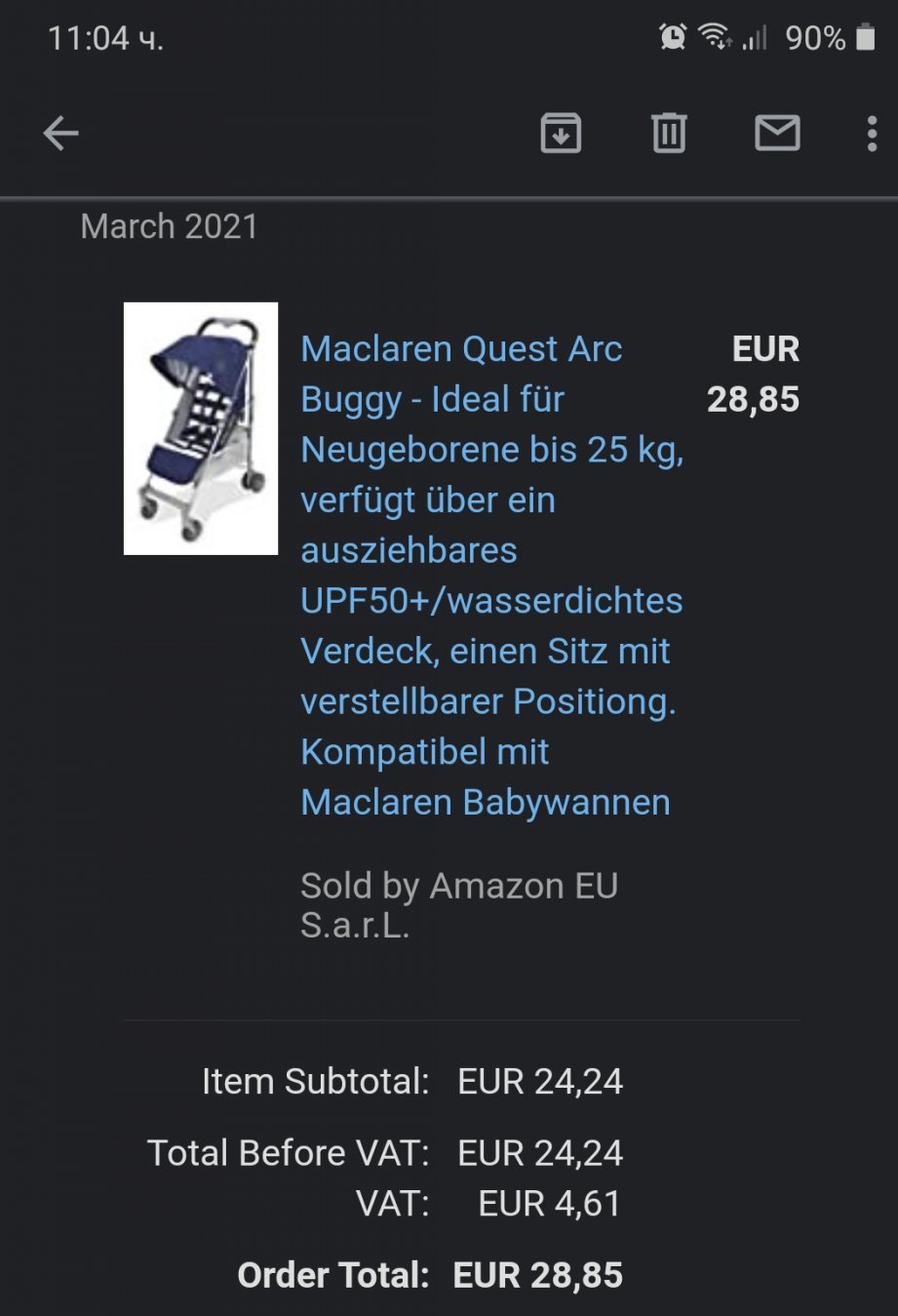Open the three-dot overflow menu
The height and width of the screenshot is (1316, 898).
point(872,134)
